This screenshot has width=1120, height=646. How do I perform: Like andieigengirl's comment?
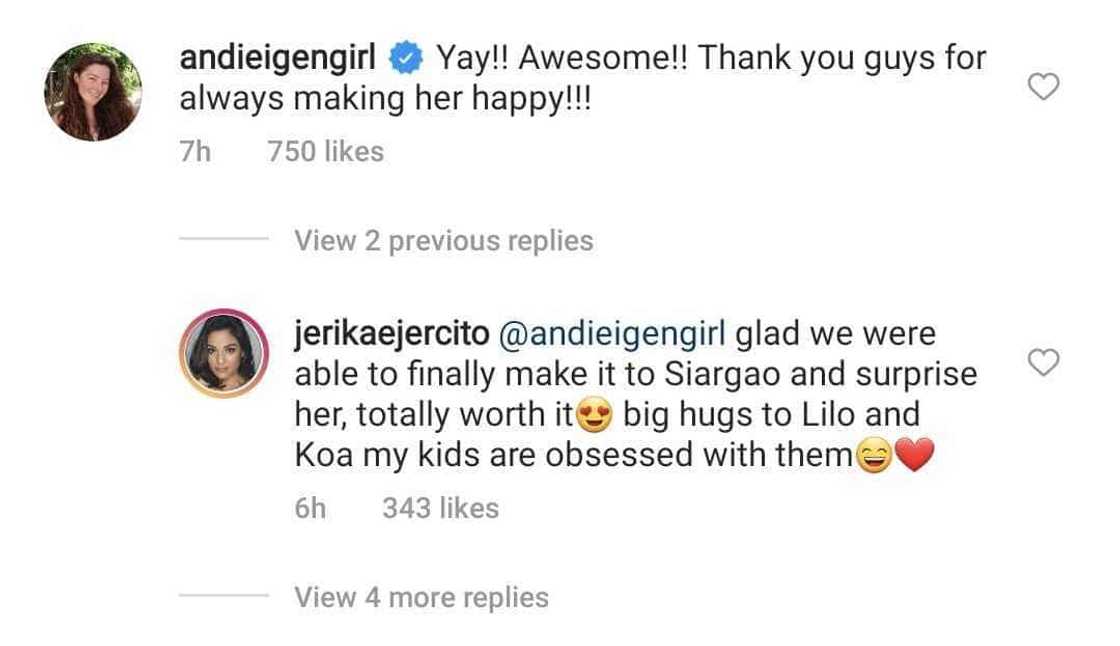pos(1044,89)
